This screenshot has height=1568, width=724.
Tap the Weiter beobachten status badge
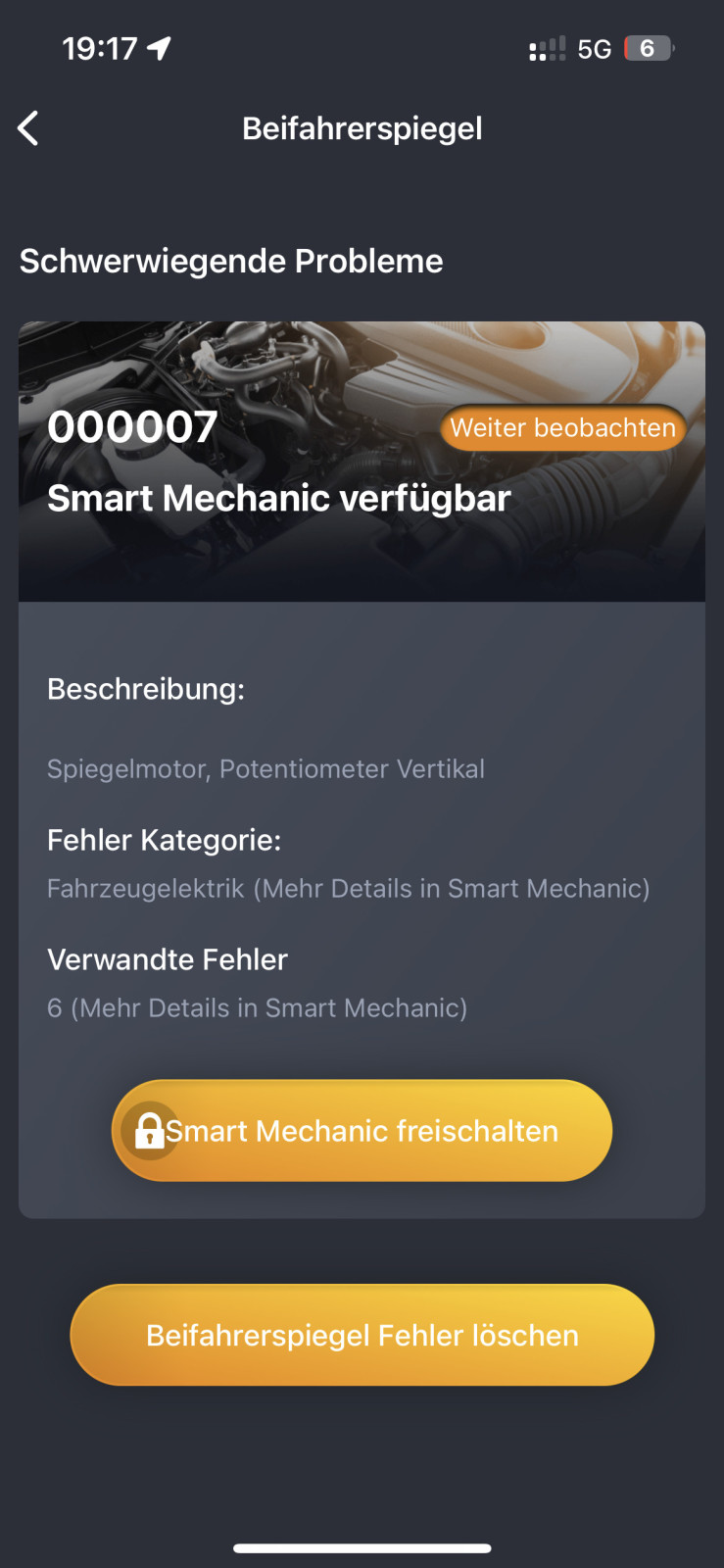562,427
